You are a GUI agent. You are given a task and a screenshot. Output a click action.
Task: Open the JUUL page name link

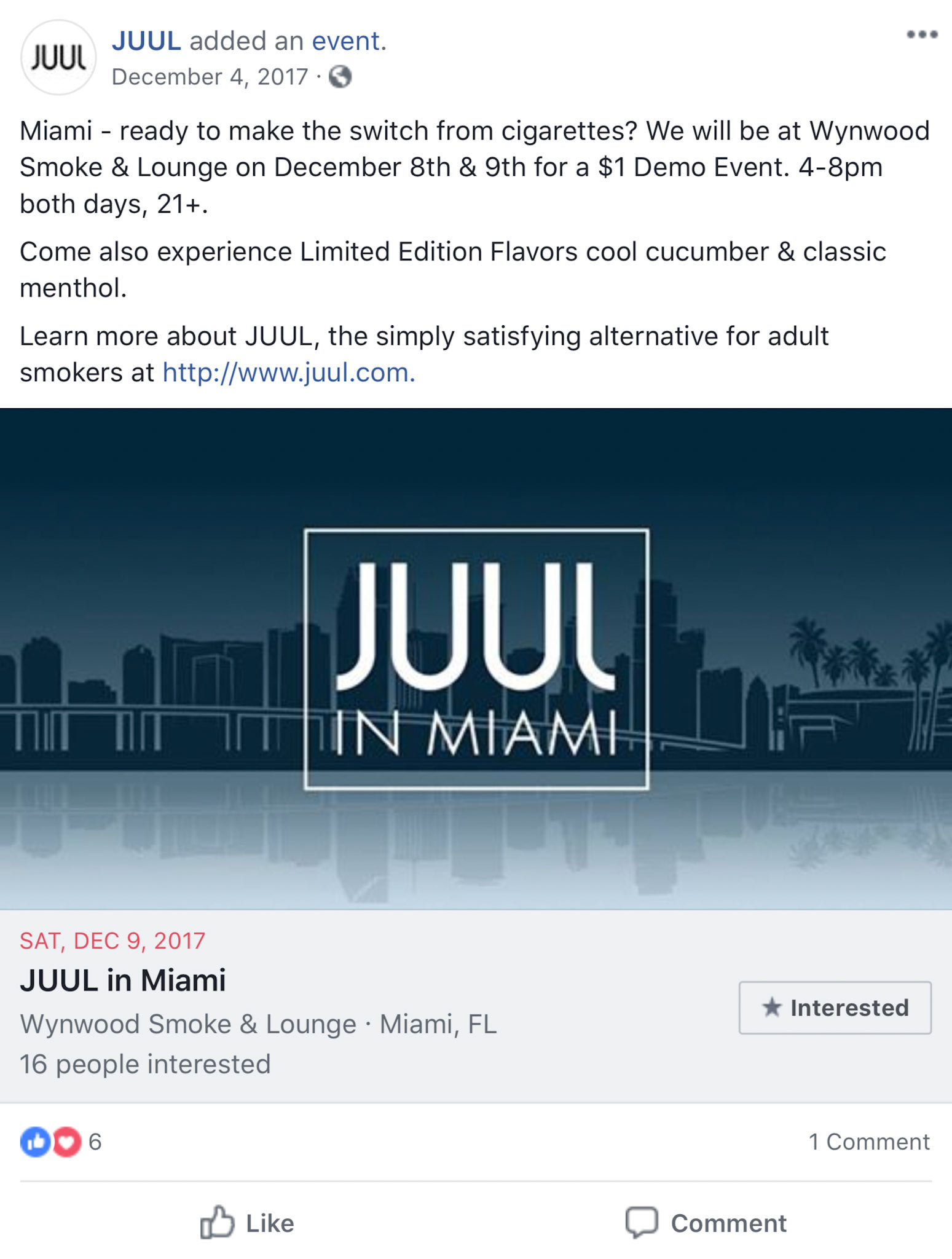click(x=146, y=41)
